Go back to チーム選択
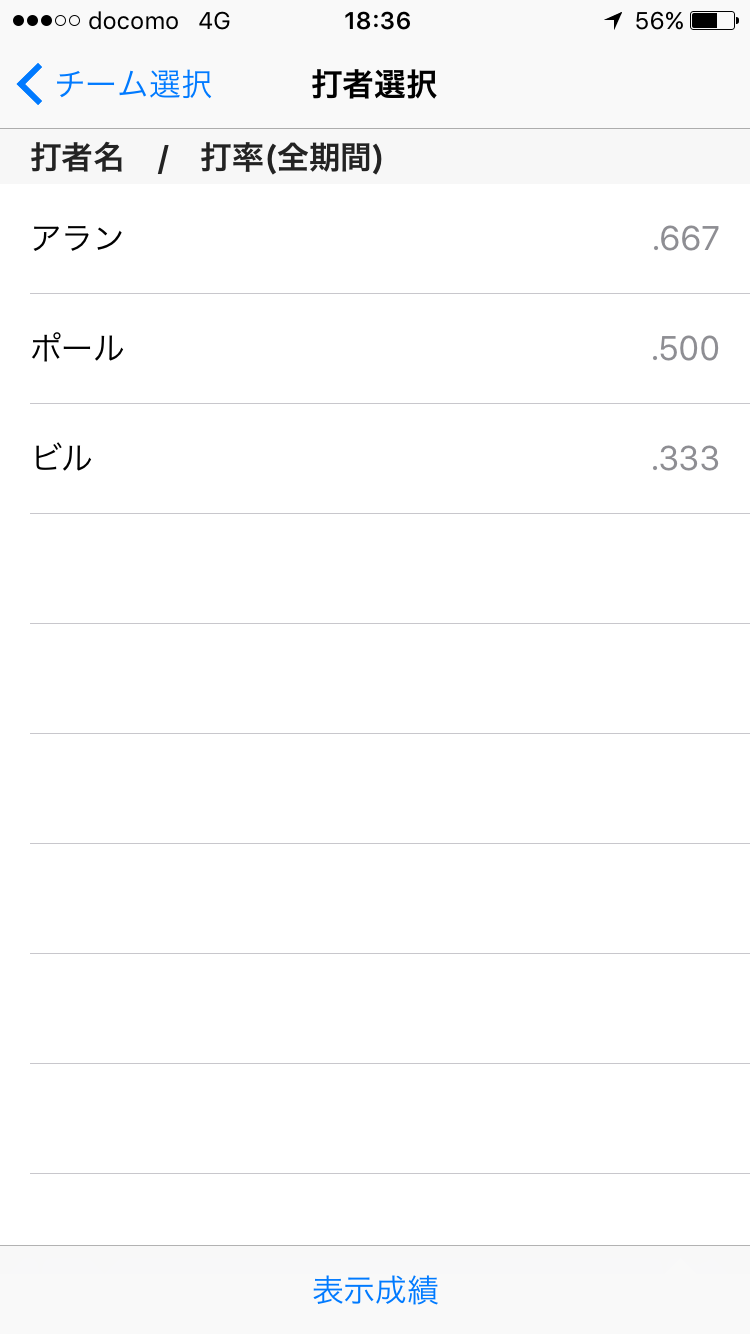The height and width of the screenshot is (1334, 750). pos(114,84)
